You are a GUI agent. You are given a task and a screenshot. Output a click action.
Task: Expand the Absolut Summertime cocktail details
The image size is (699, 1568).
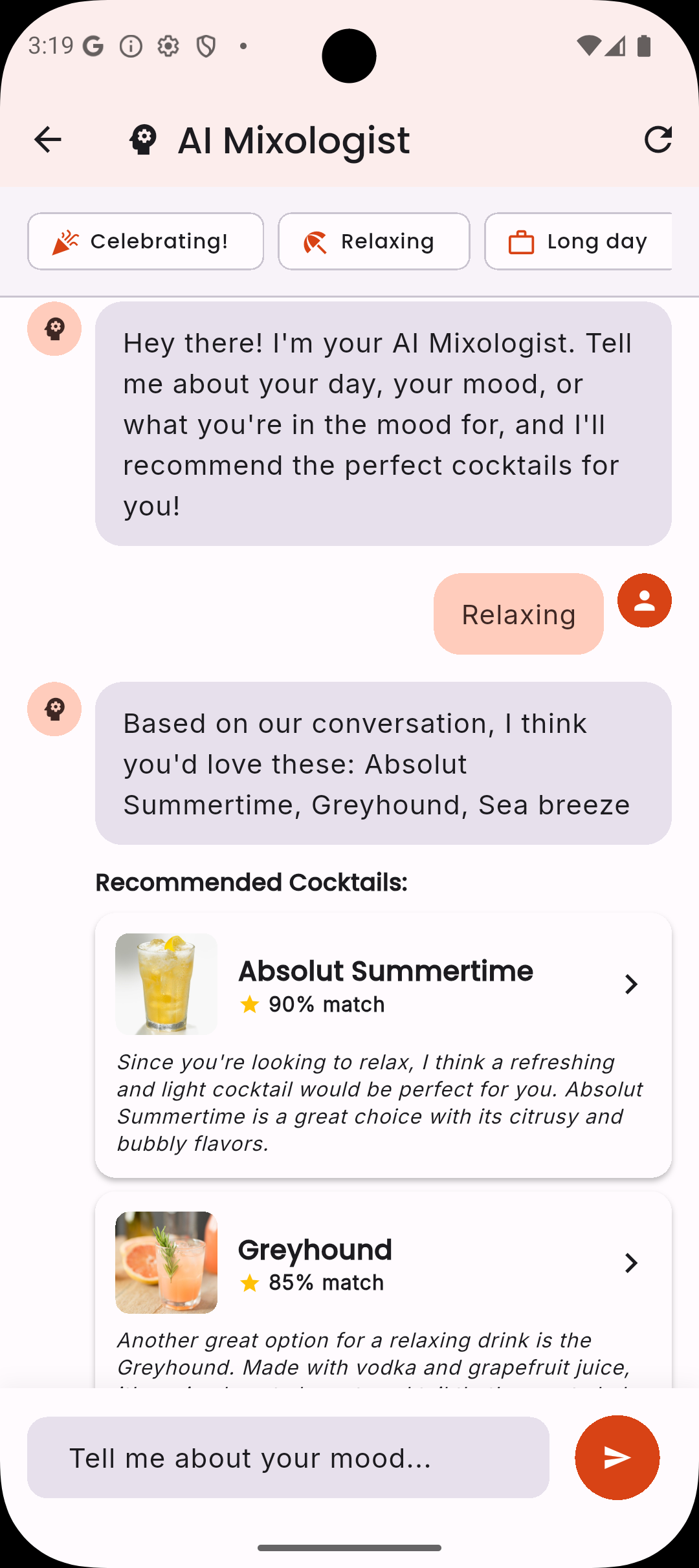point(632,984)
